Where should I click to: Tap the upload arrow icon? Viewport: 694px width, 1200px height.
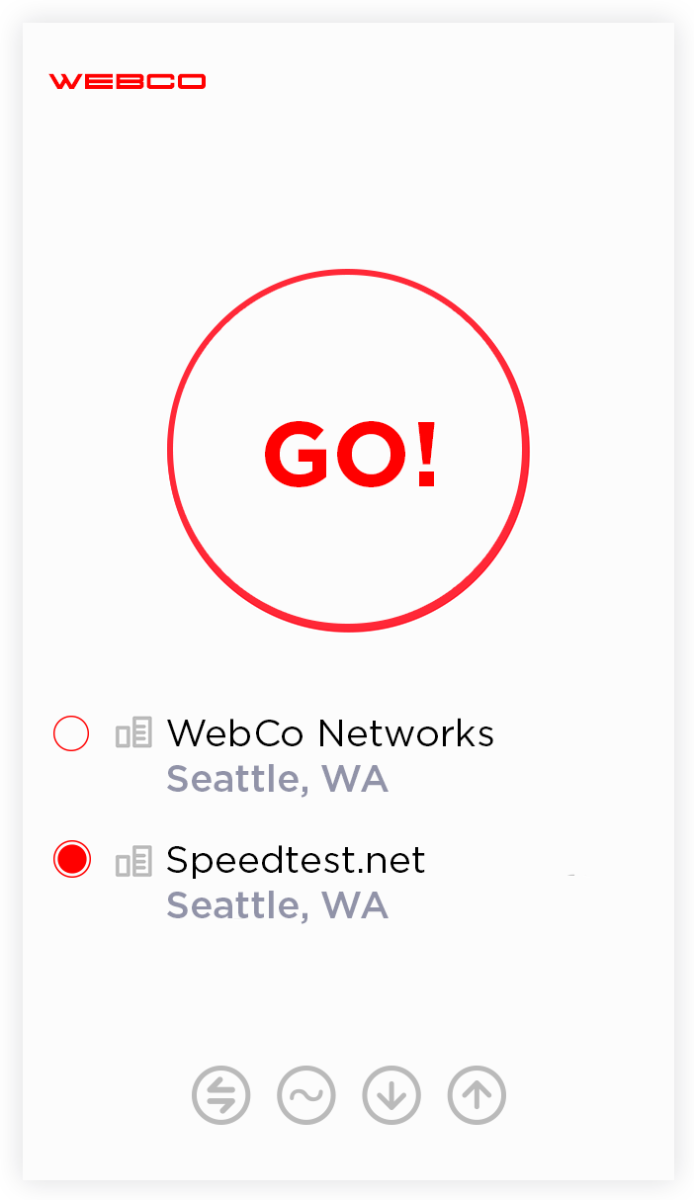pos(477,1095)
